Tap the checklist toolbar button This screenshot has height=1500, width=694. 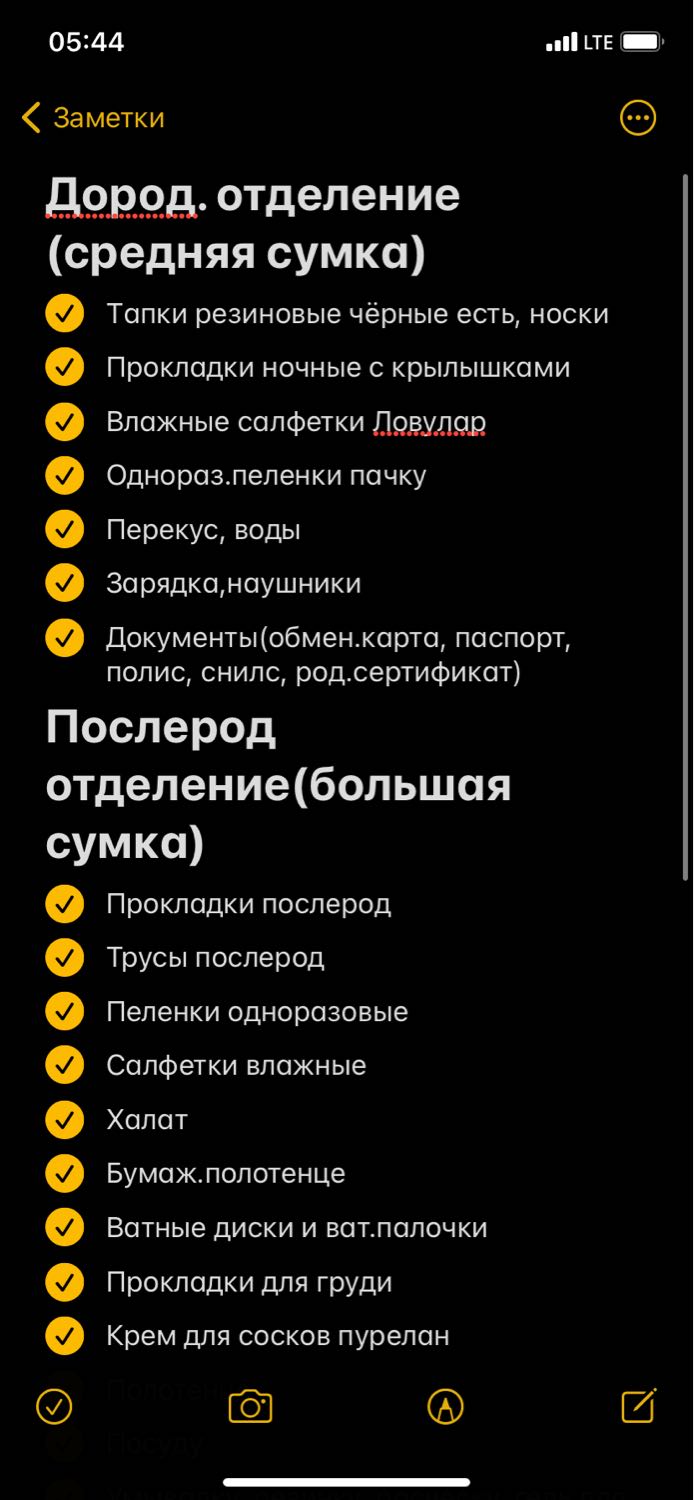pyautogui.click(x=54, y=1406)
